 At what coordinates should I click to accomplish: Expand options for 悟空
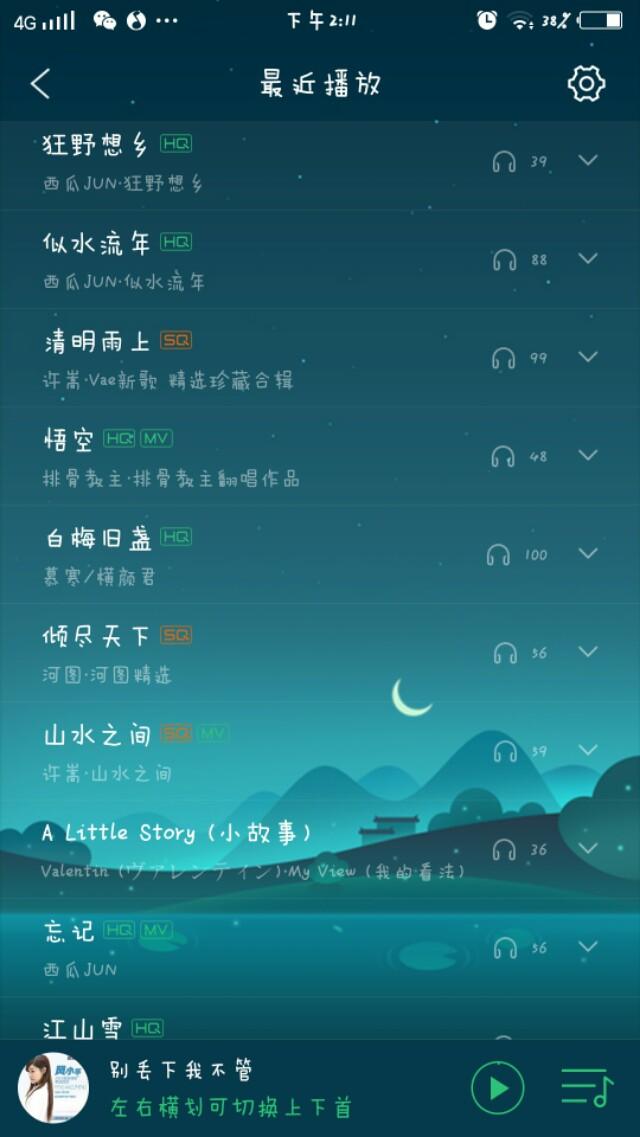point(589,455)
